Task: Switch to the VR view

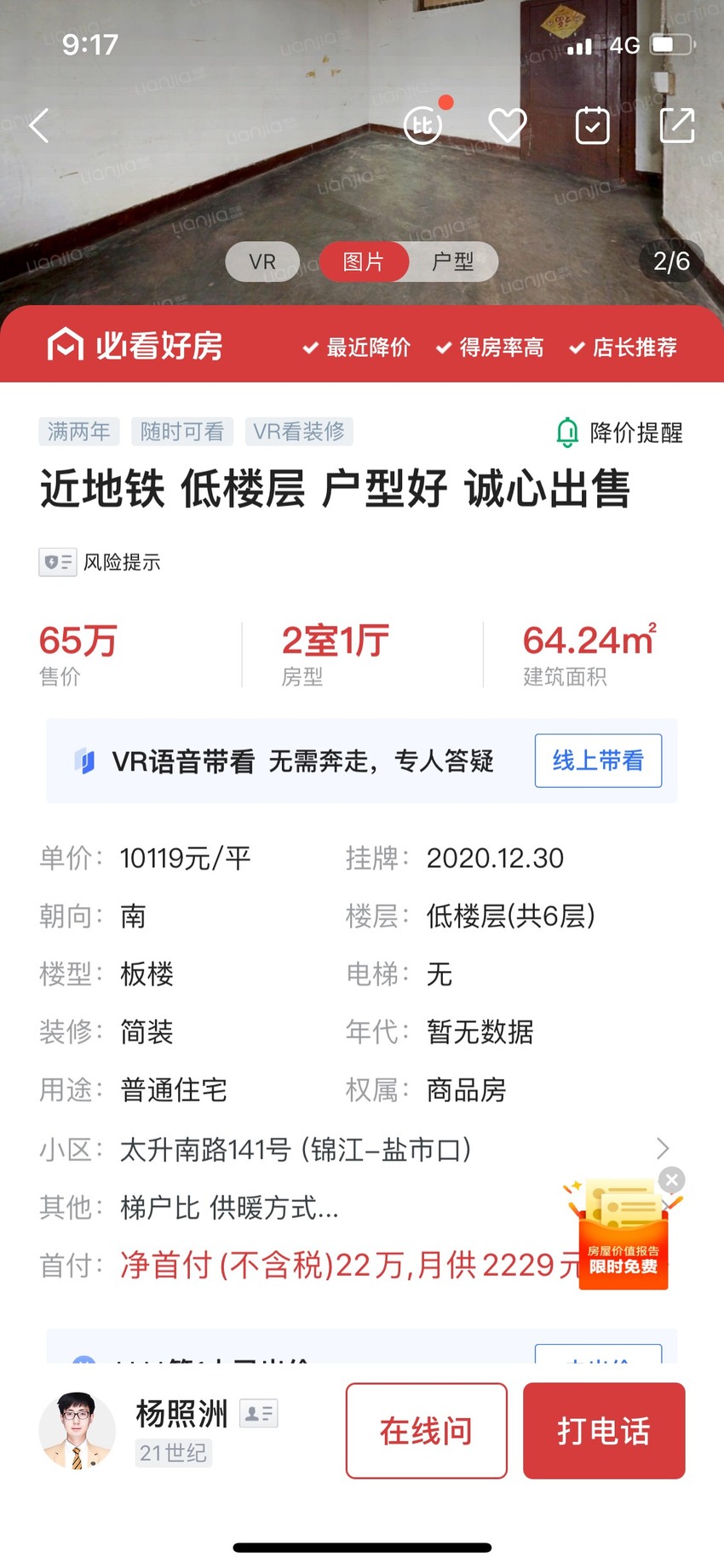Action: click(x=262, y=262)
